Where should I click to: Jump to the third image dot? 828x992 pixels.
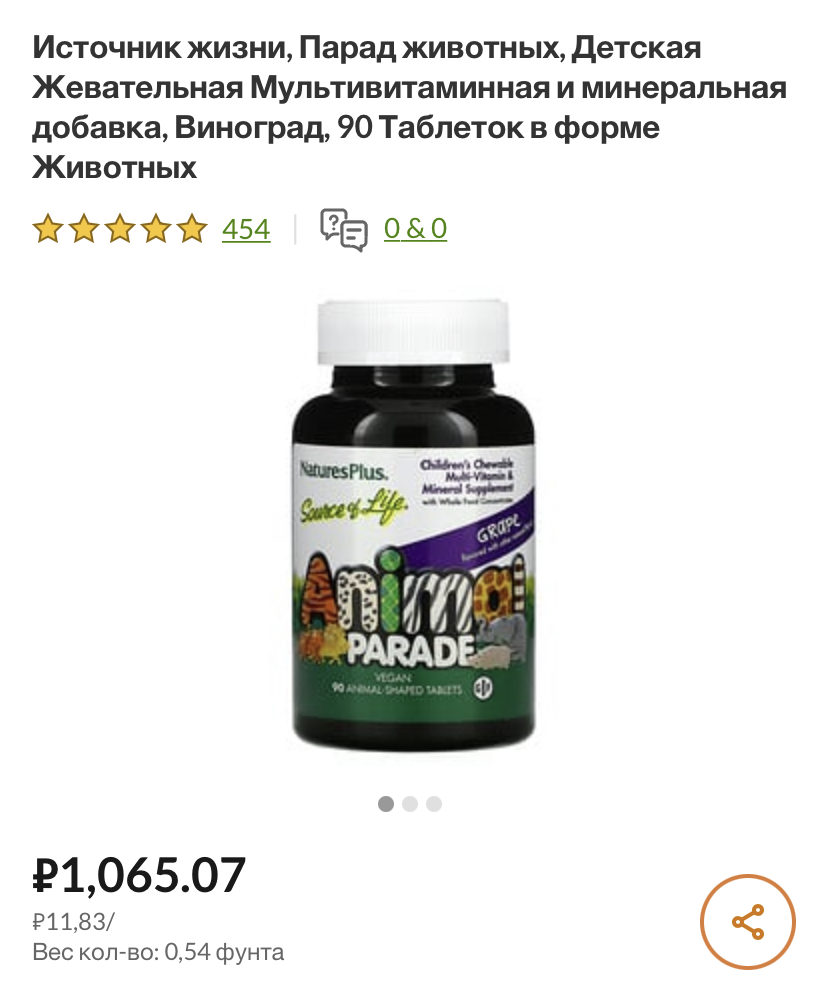pyautogui.click(x=434, y=804)
